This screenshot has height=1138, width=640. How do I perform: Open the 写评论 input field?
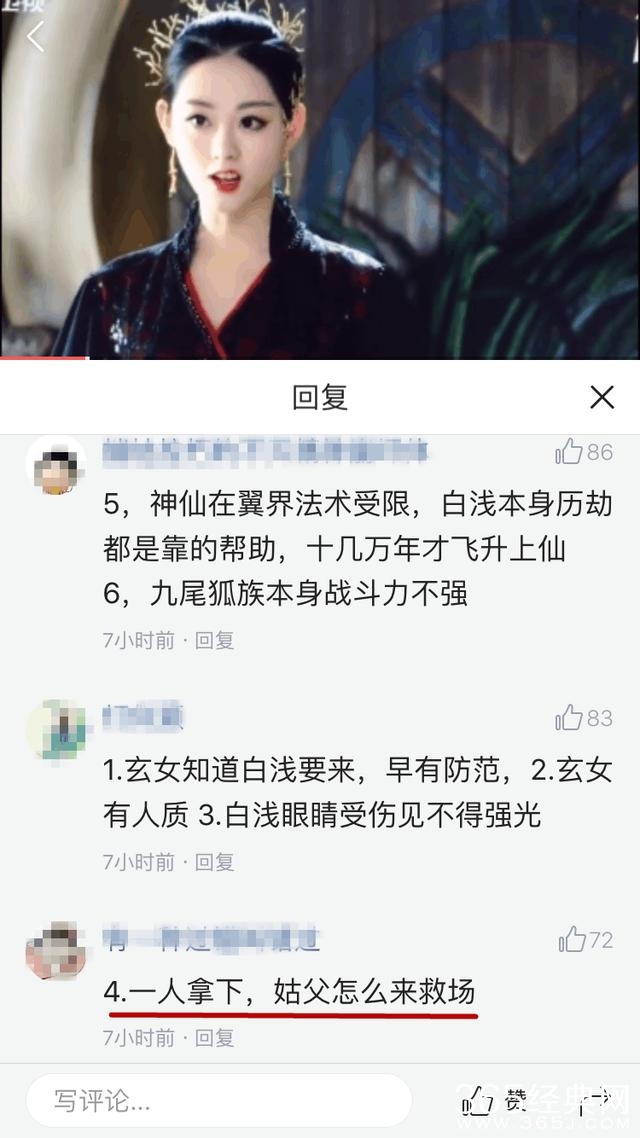pyautogui.click(x=218, y=1102)
